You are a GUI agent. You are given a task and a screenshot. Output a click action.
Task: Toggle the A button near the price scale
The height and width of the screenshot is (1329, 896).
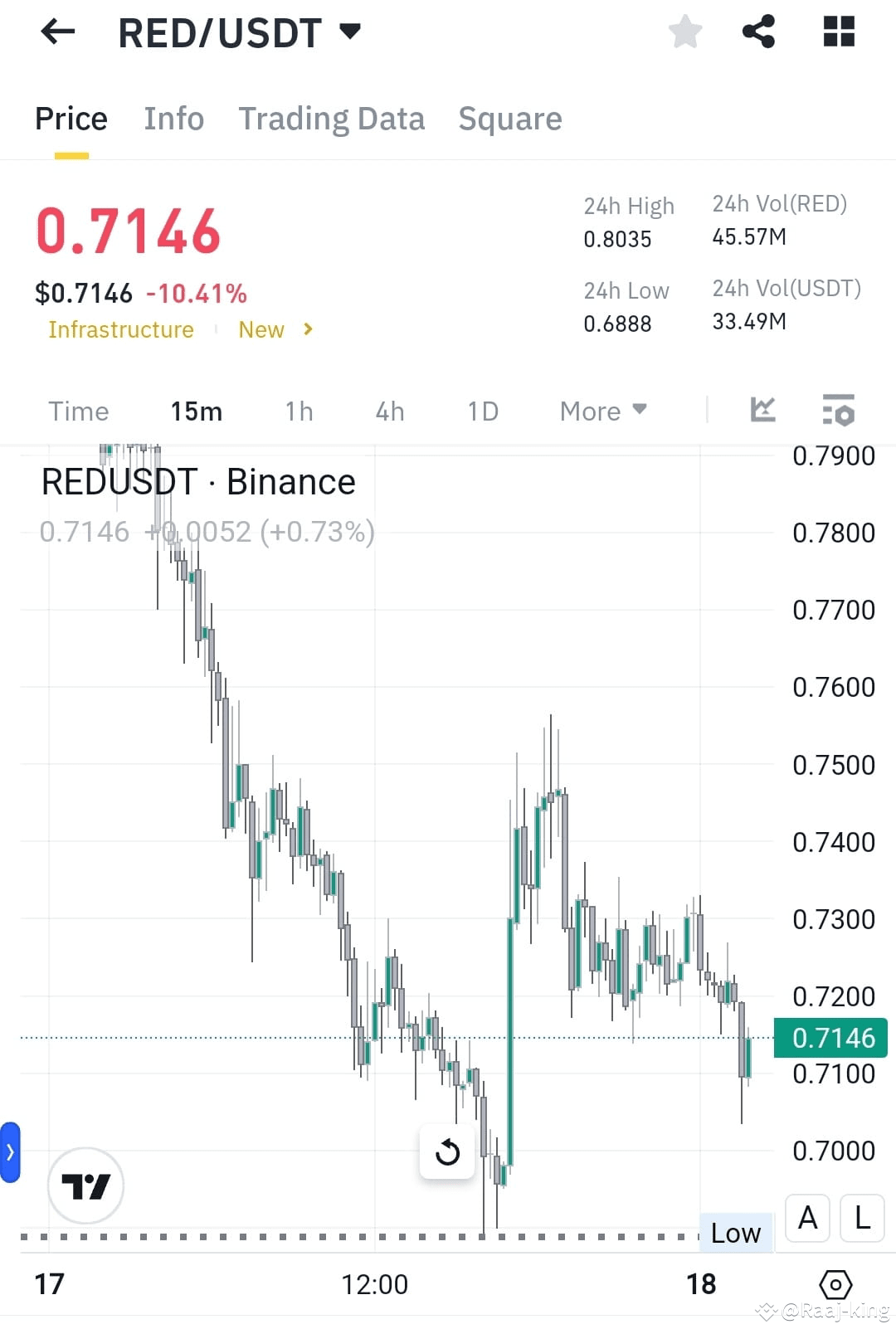[807, 1218]
